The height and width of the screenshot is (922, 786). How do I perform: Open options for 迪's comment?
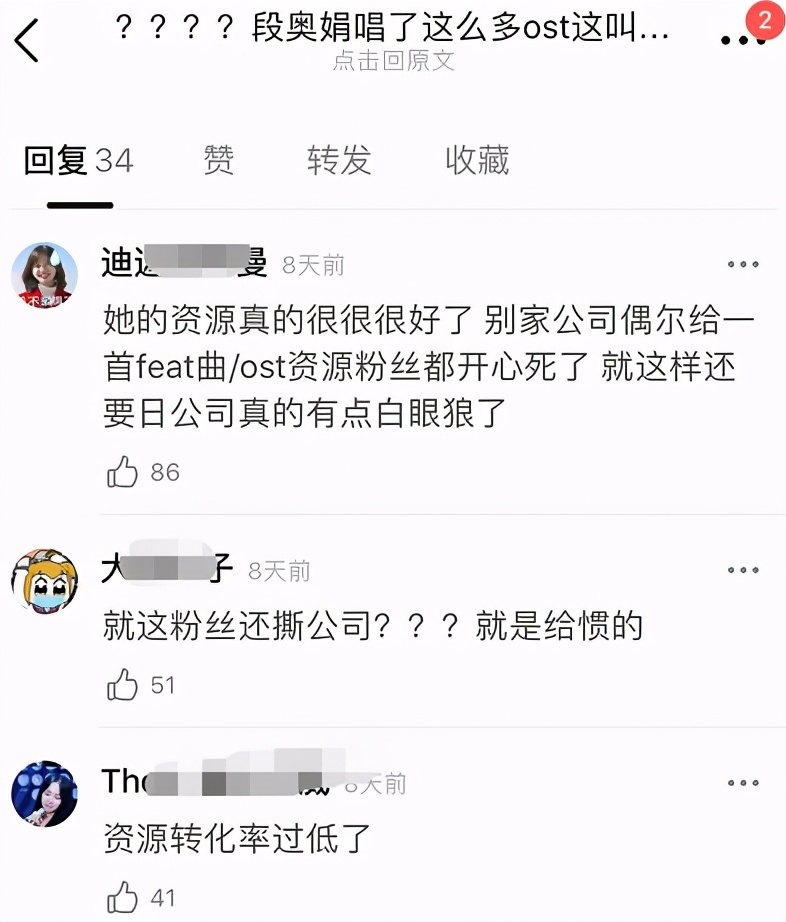point(743,263)
